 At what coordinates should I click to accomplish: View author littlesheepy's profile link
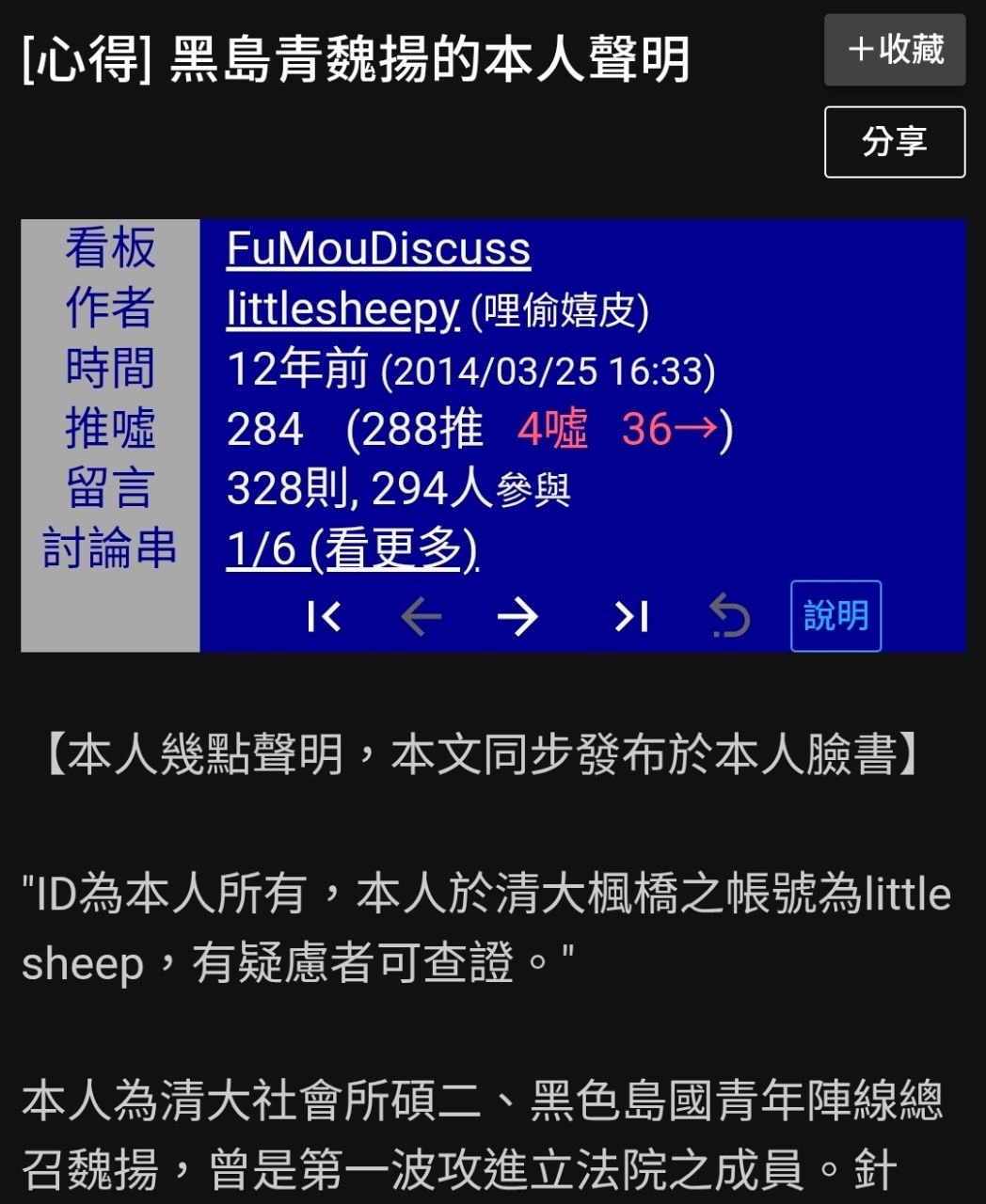pyautogui.click(x=342, y=309)
